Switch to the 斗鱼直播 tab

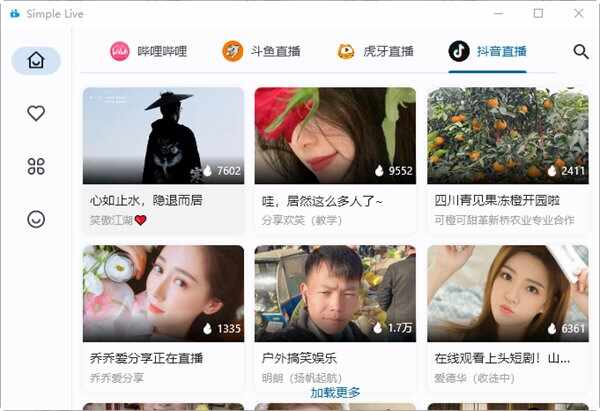coord(260,52)
